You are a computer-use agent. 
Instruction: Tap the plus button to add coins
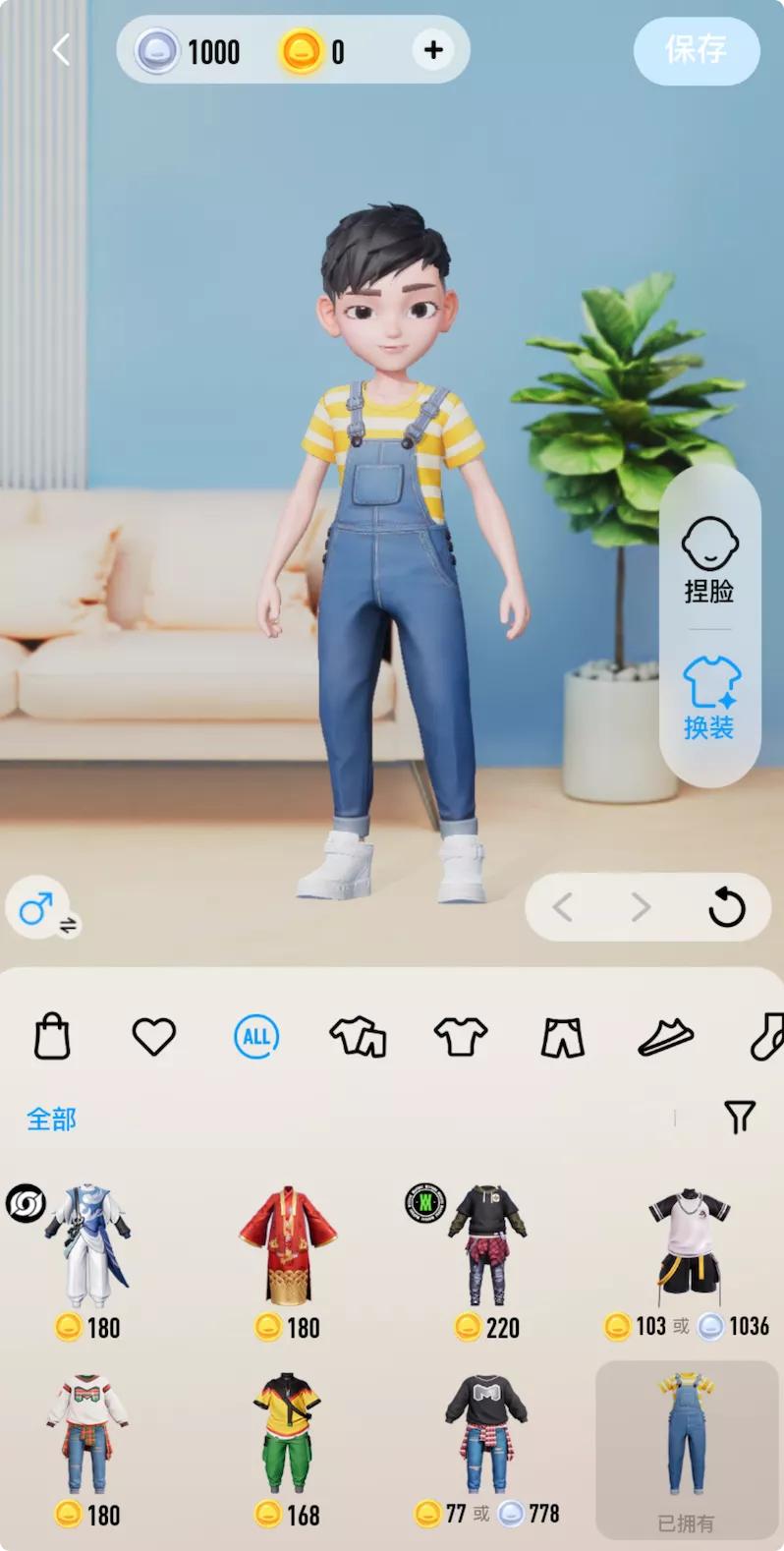(433, 50)
